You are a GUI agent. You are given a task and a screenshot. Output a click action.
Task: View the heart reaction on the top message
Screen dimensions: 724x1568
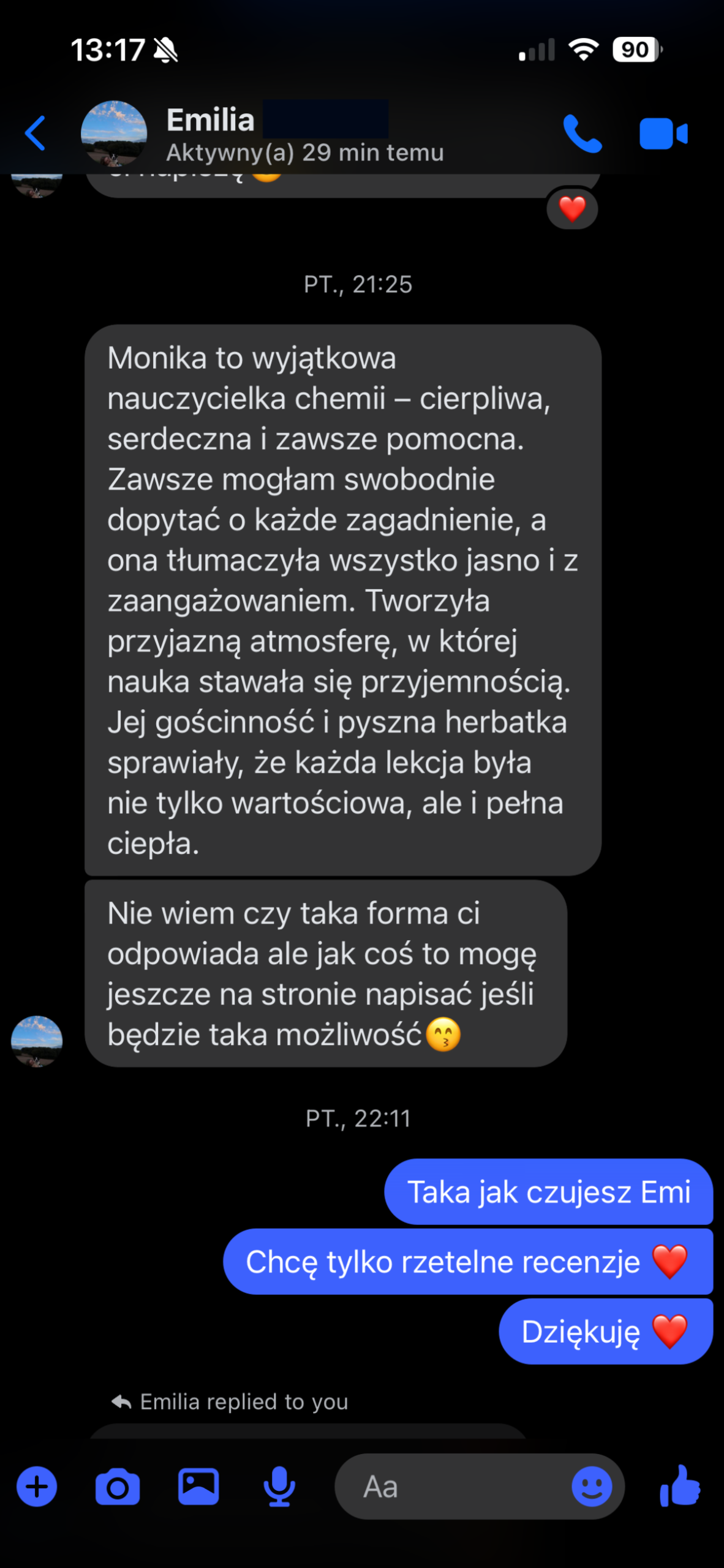pyautogui.click(x=571, y=209)
